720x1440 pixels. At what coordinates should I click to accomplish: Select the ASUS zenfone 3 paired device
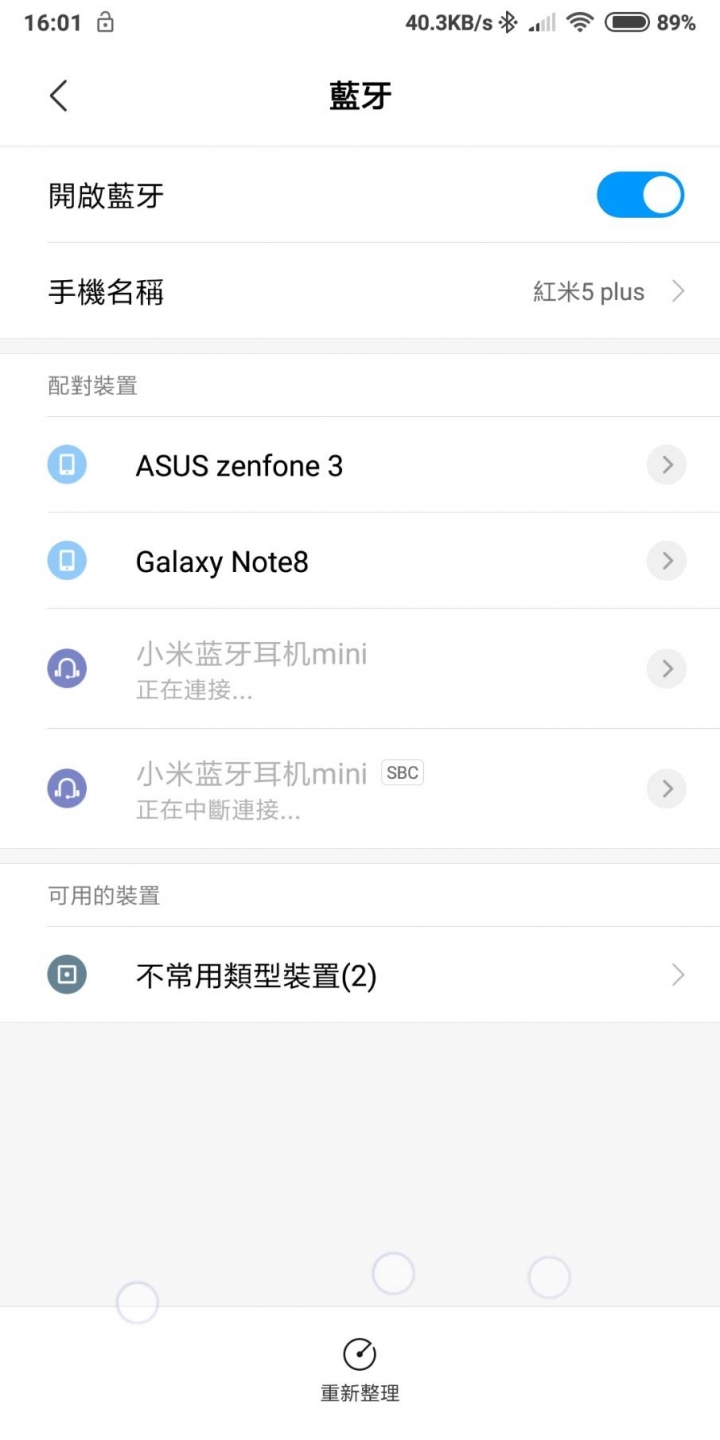[x=360, y=465]
